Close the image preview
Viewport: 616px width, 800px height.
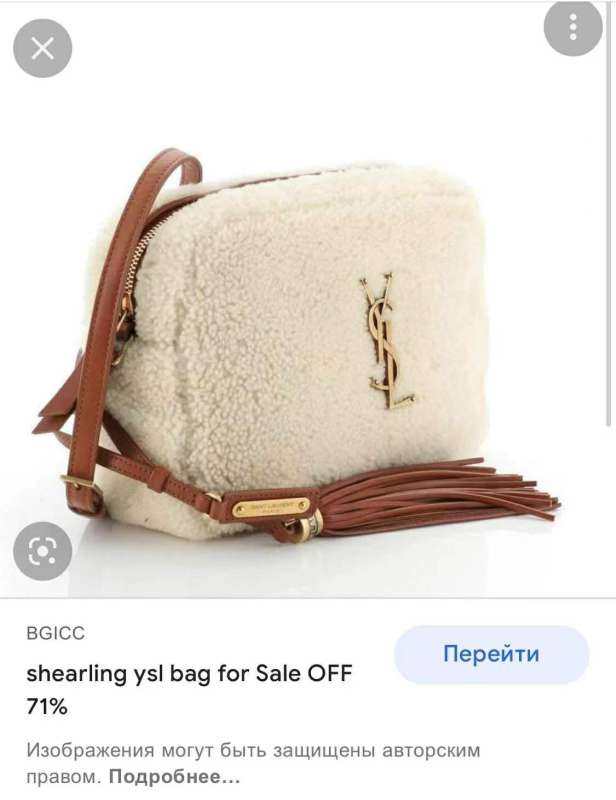42,48
